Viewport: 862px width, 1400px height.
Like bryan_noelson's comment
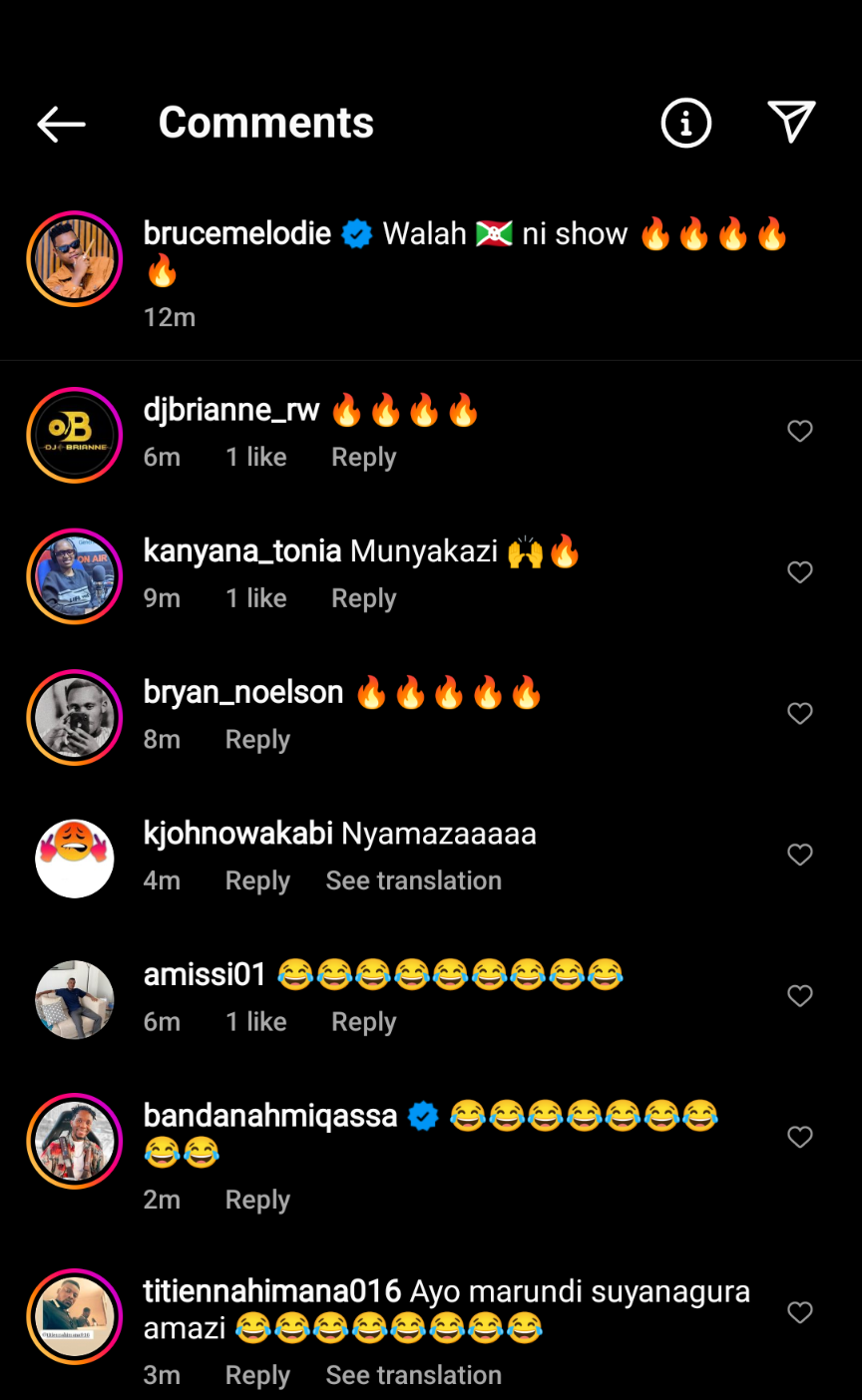800,714
